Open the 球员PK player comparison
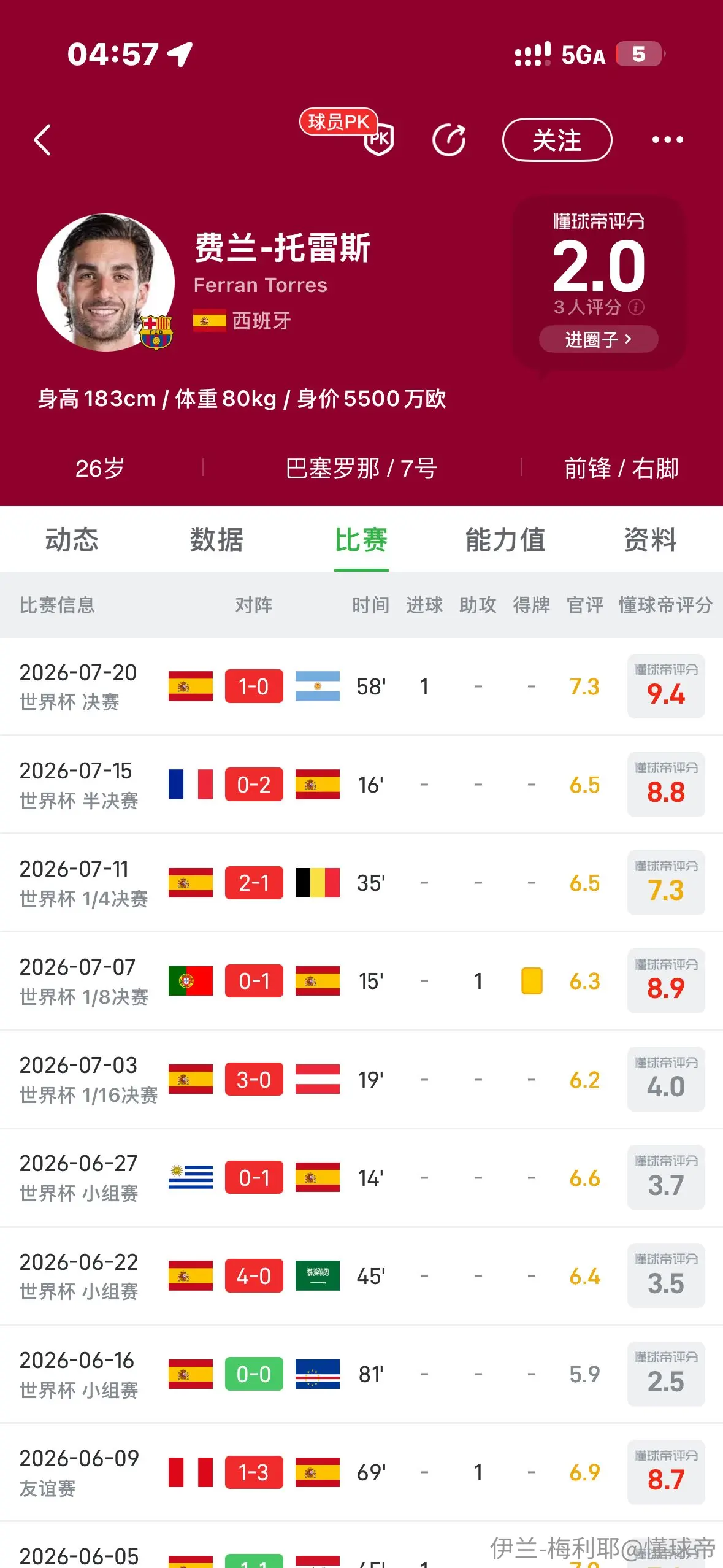The height and width of the screenshot is (1568, 723). point(347,131)
